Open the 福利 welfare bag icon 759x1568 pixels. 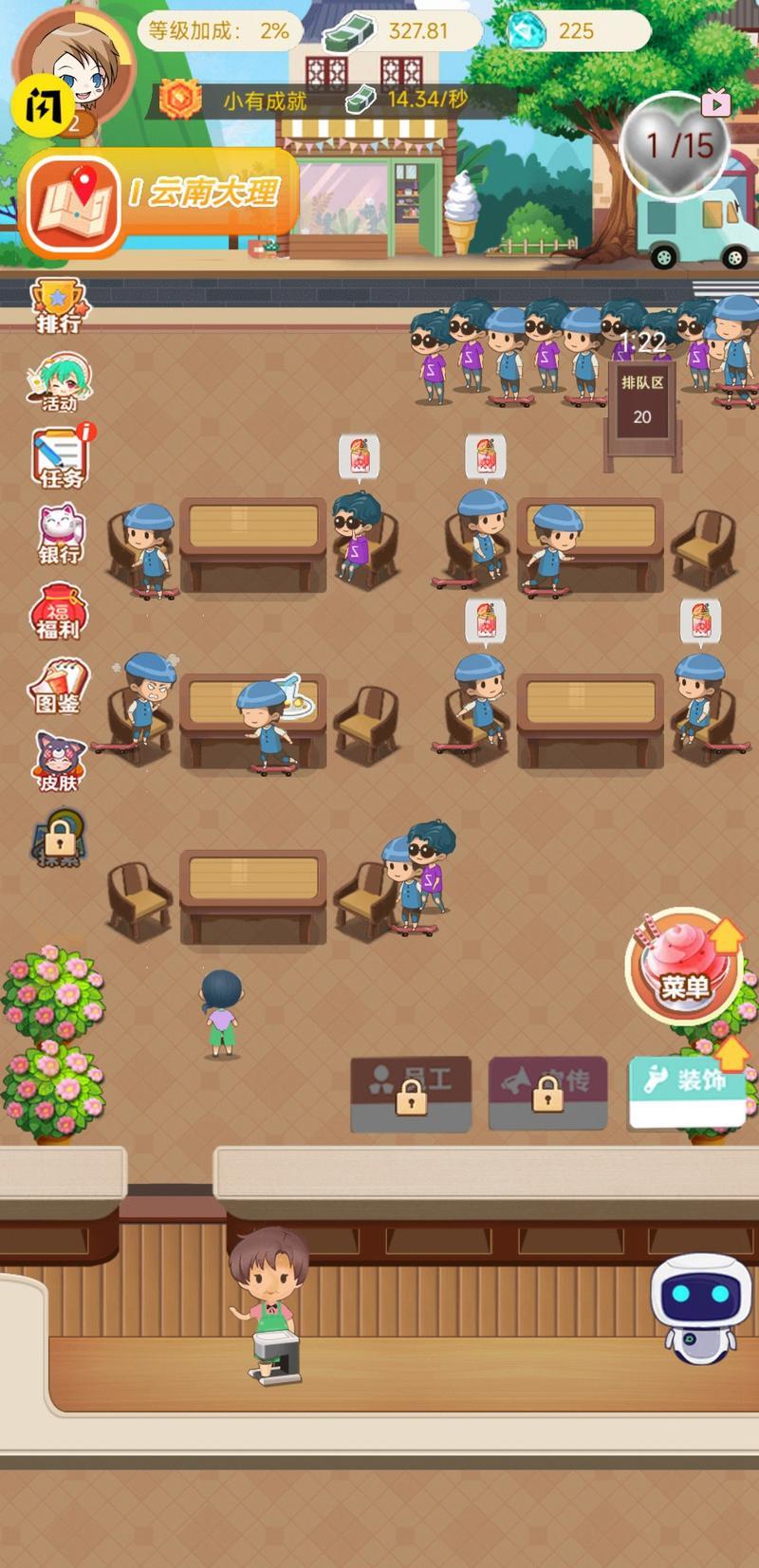[59, 611]
